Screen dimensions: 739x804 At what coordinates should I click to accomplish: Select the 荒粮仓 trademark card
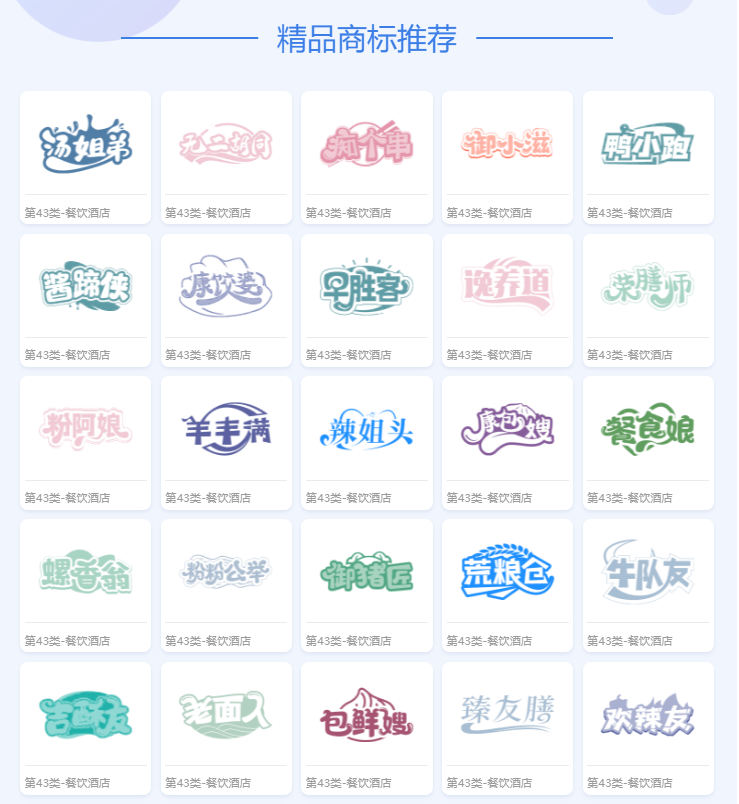pos(507,574)
